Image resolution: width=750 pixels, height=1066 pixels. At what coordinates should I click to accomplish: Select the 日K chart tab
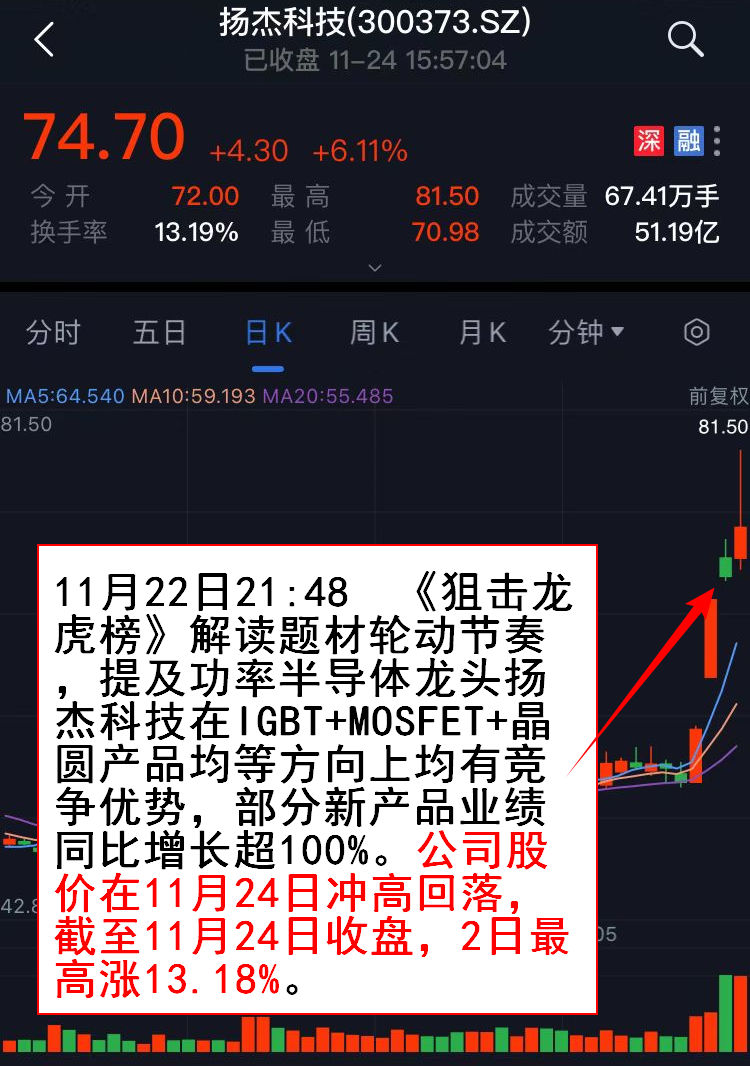(268, 332)
